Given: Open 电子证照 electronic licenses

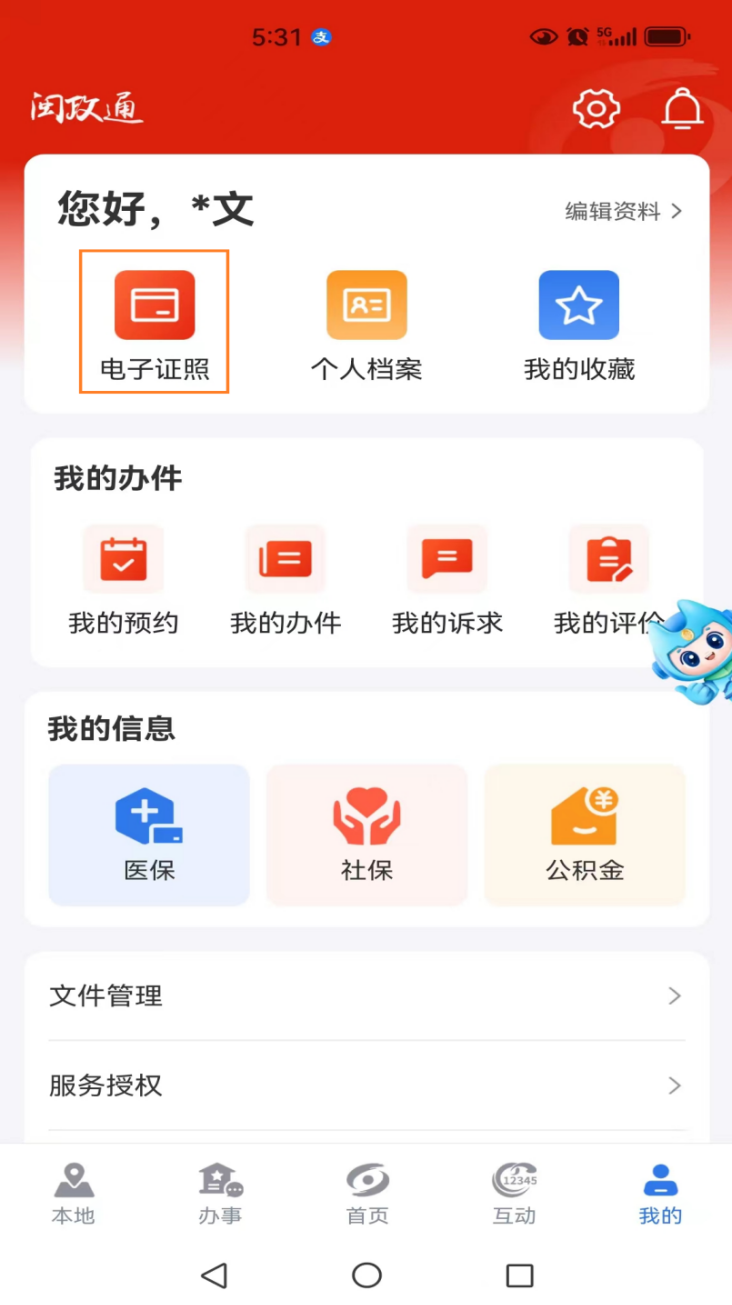Looking at the screenshot, I should [x=154, y=322].
